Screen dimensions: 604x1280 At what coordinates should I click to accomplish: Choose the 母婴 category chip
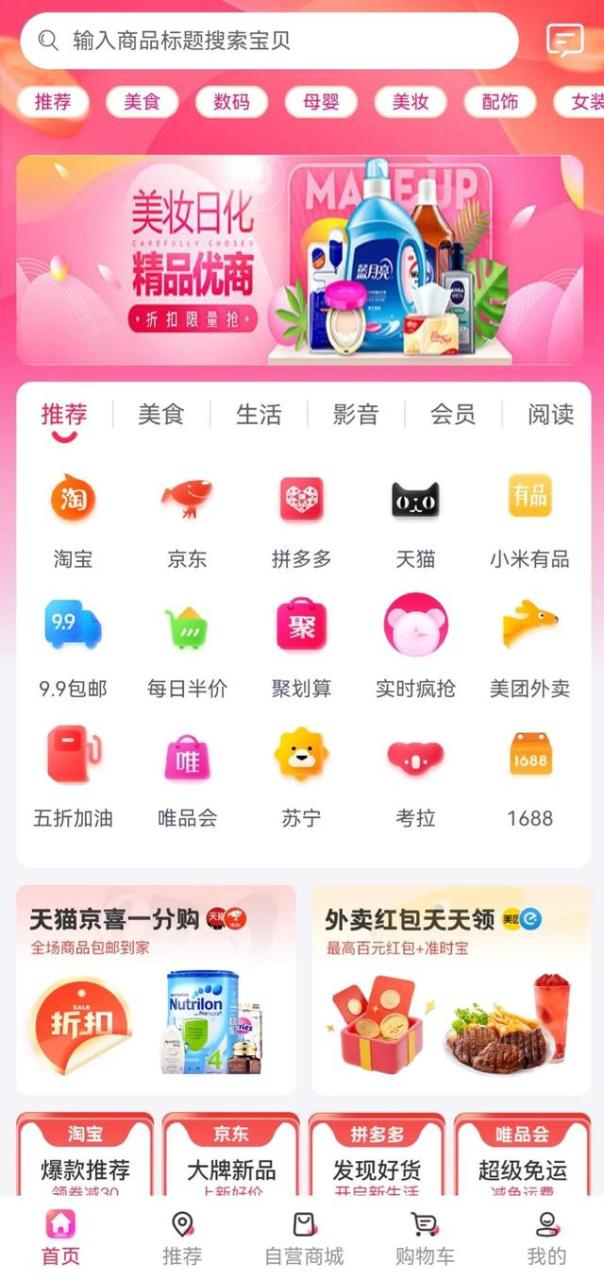(321, 101)
